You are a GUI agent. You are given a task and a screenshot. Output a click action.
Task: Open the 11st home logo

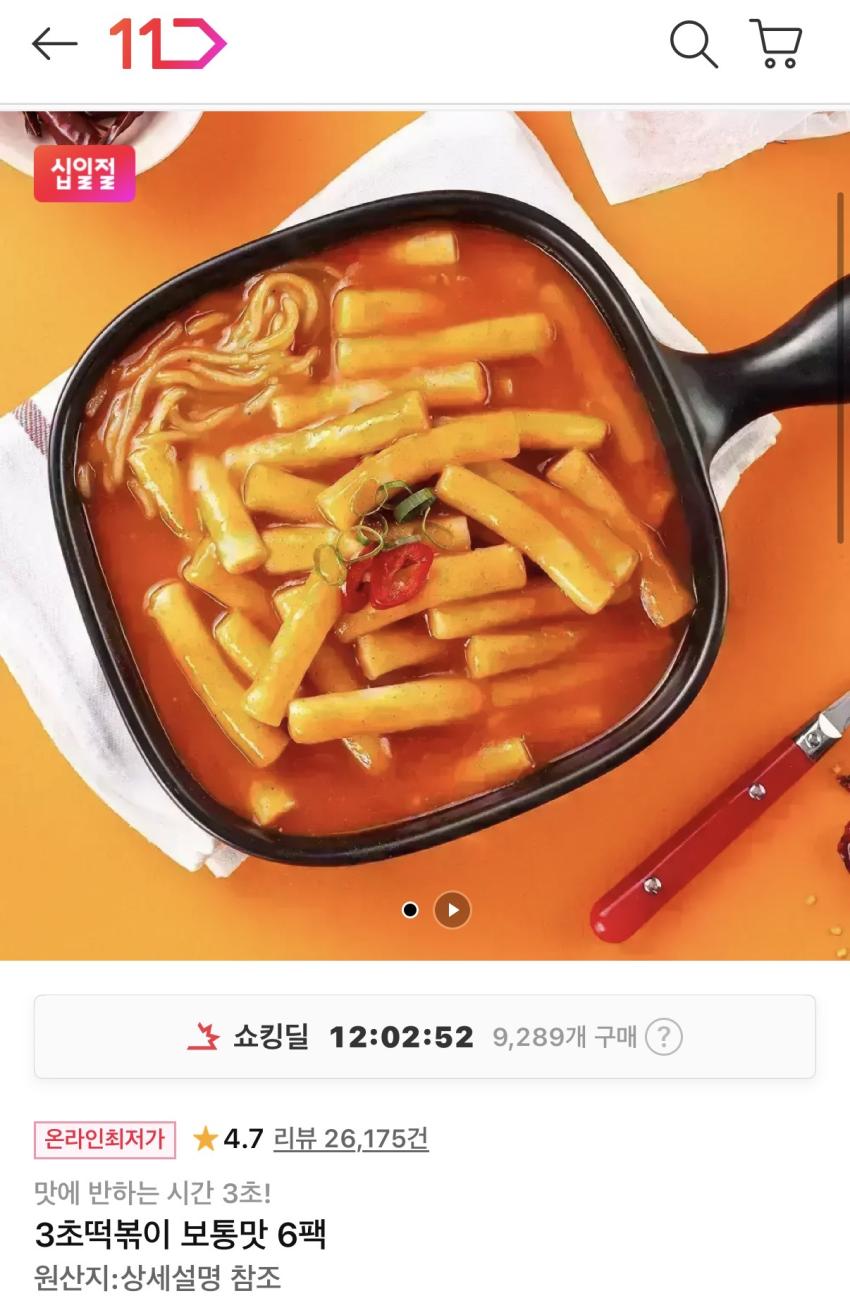point(168,44)
